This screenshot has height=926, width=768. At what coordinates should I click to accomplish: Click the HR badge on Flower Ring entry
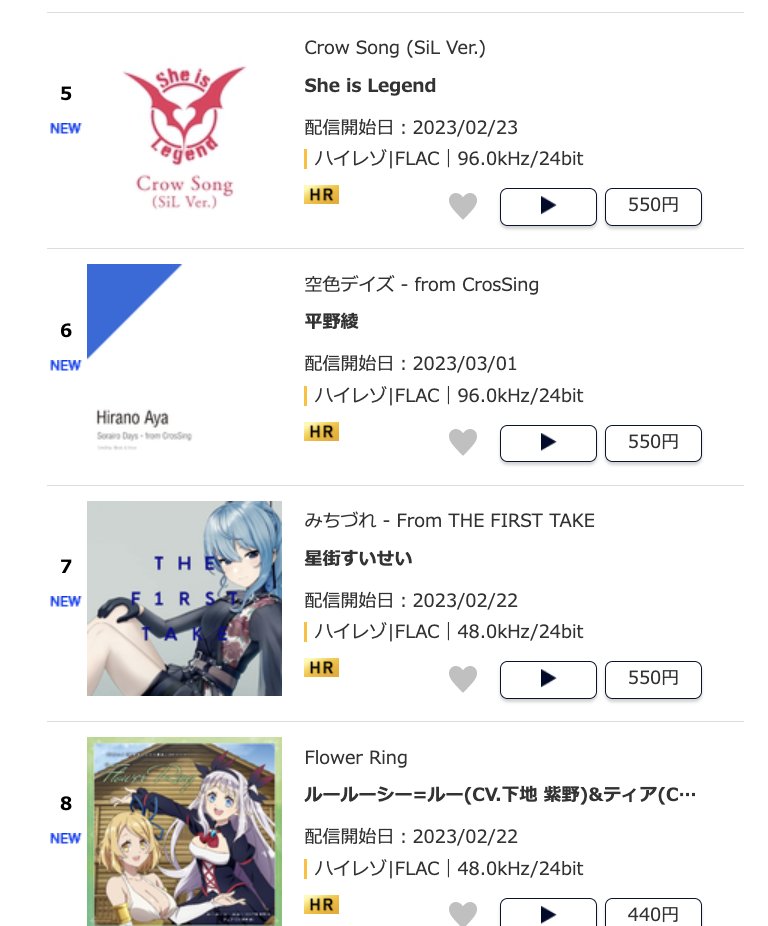[321, 904]
